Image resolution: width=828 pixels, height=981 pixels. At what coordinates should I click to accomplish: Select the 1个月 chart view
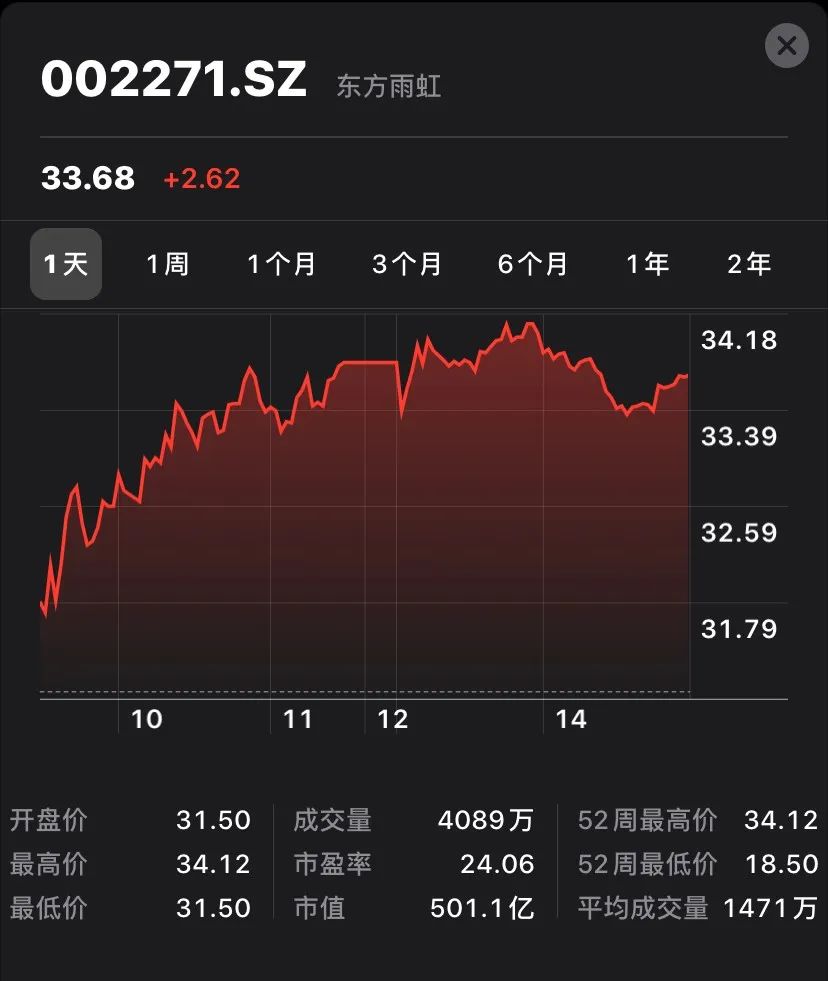[281, 264]
